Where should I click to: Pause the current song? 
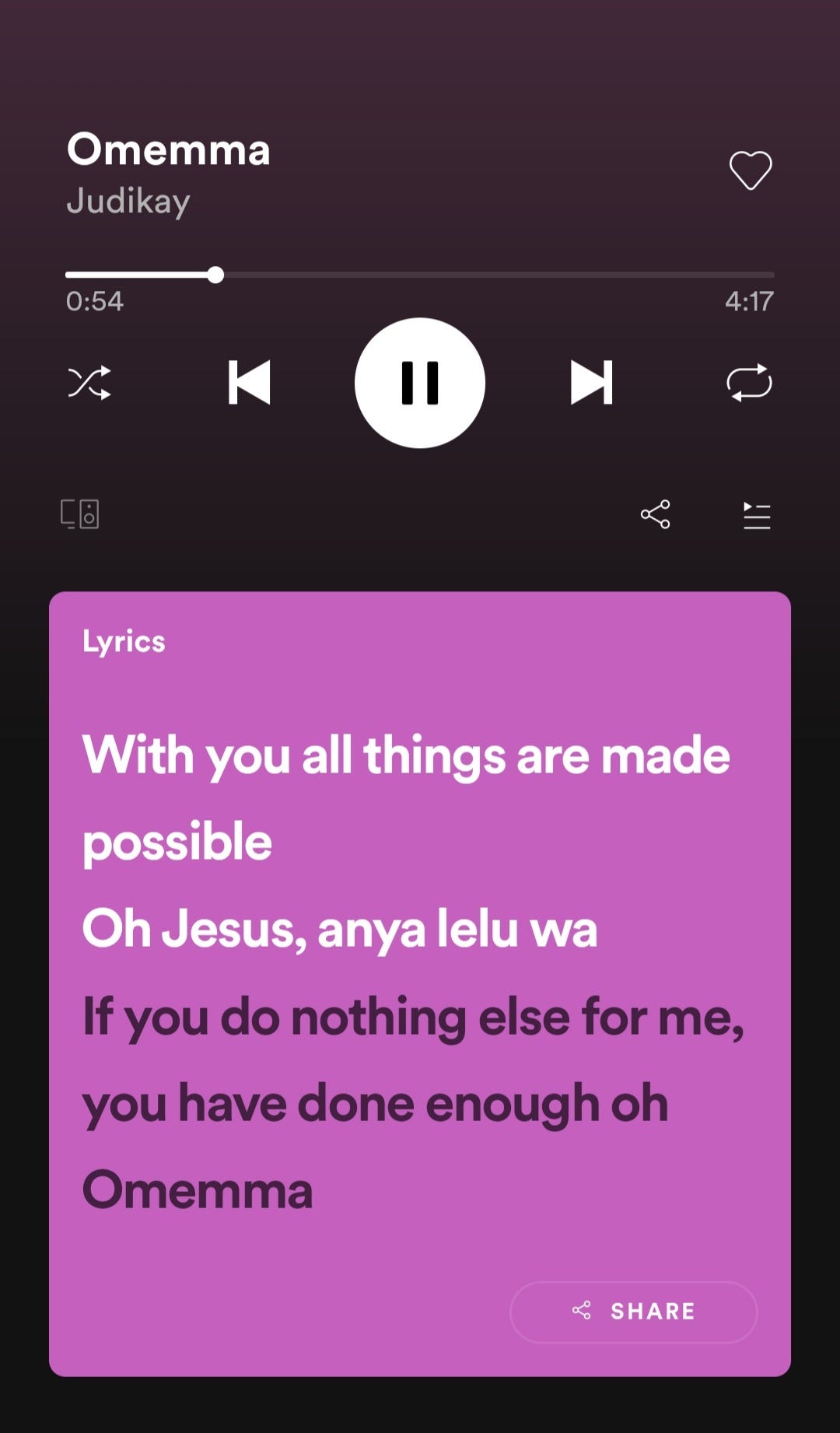tap(420, 383)
